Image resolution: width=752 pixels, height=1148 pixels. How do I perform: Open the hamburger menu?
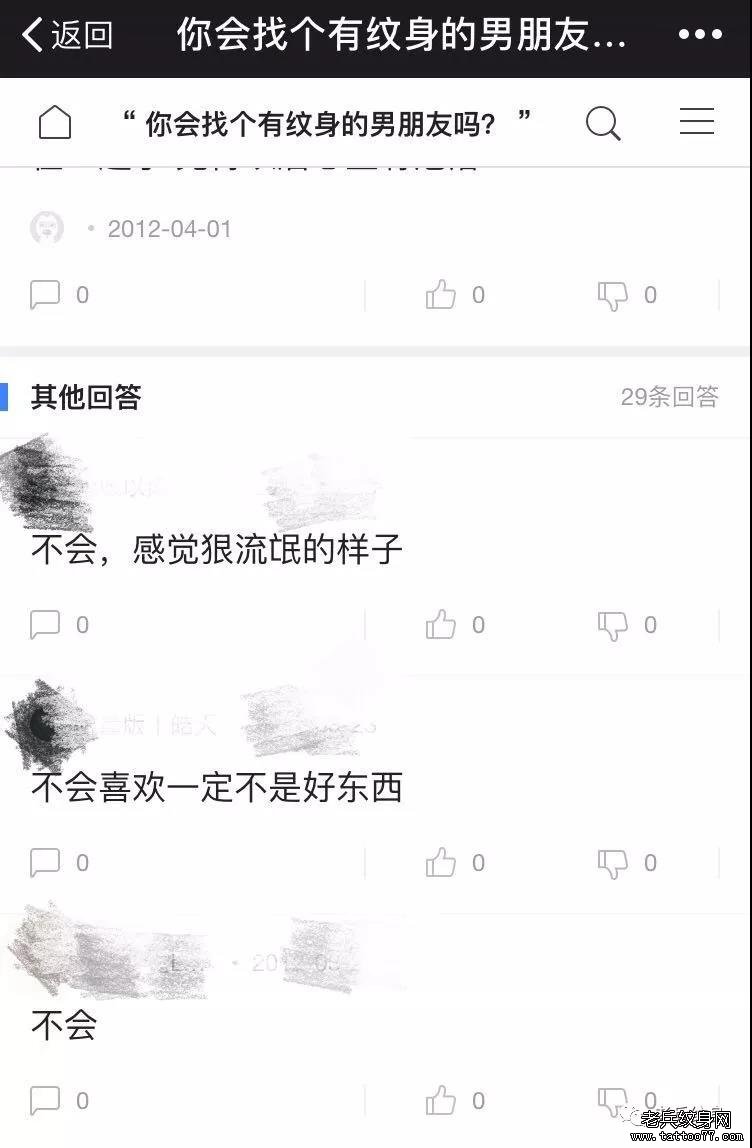point(697,122)
